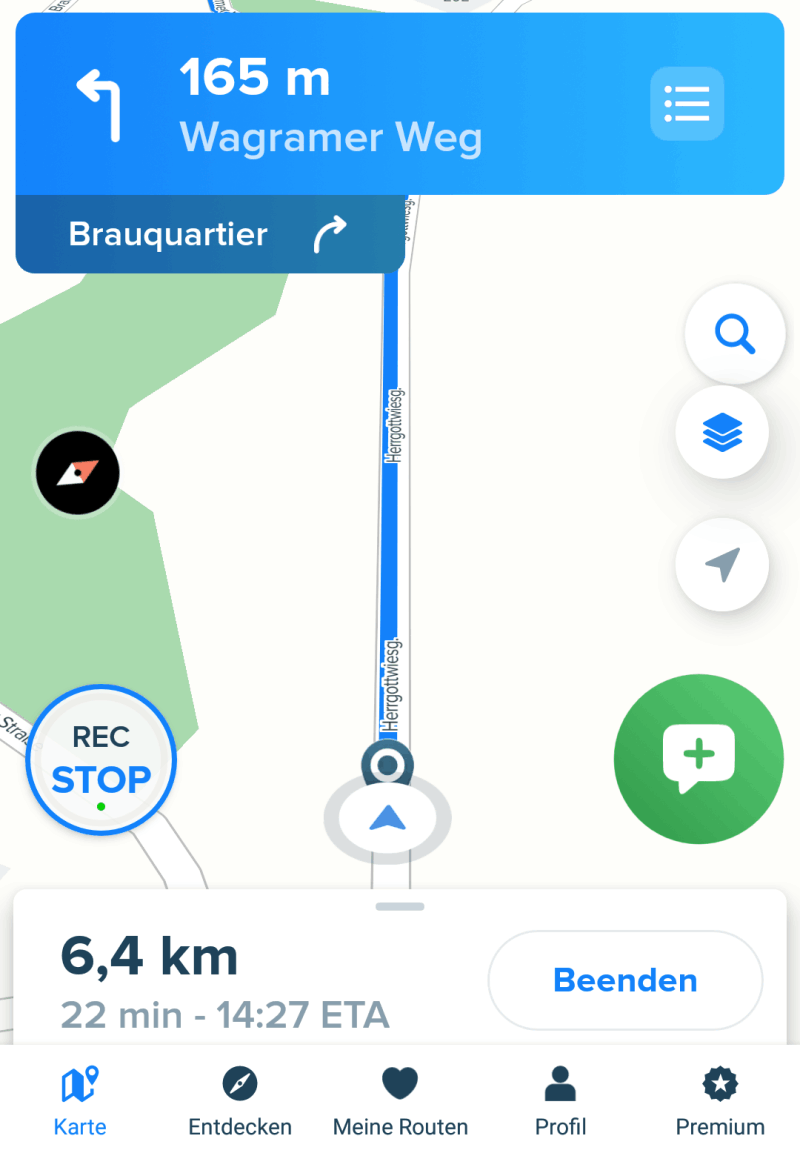The height and width of the screenshot is (1153, 800).
Task: Switch to the Premium tab
Action: pos(720,1100)
